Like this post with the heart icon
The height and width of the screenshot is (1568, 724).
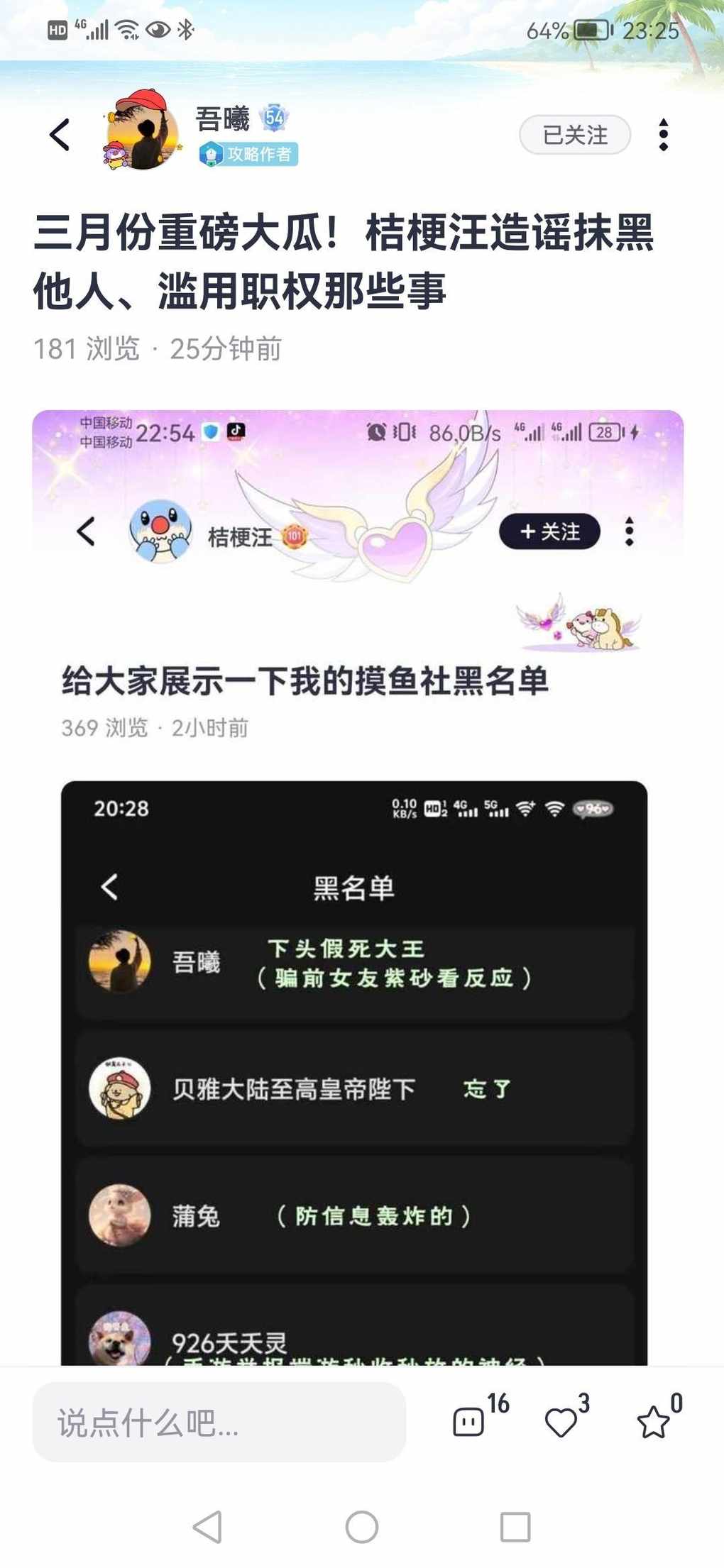click(561, 1422)
